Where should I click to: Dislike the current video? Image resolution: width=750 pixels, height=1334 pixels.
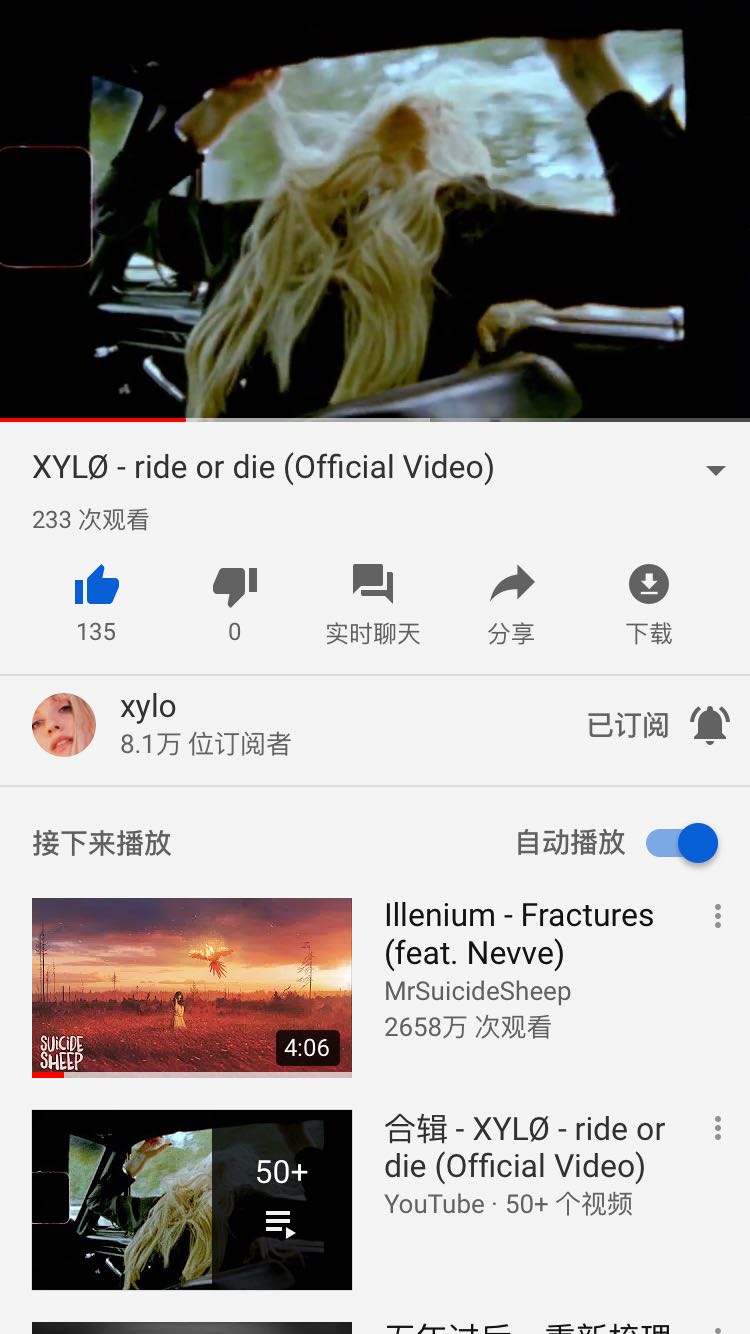[235, 587]
